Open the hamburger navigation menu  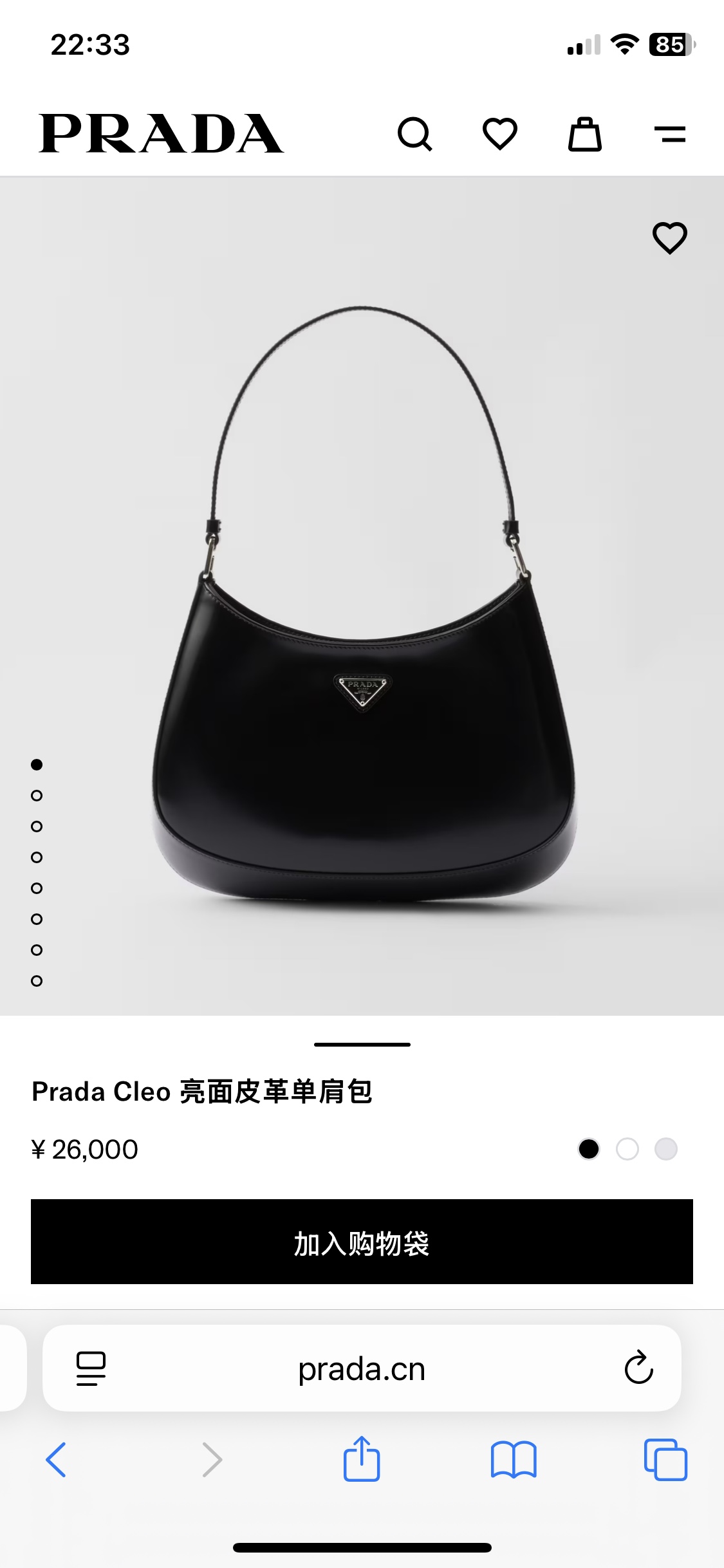pos(670,134)
